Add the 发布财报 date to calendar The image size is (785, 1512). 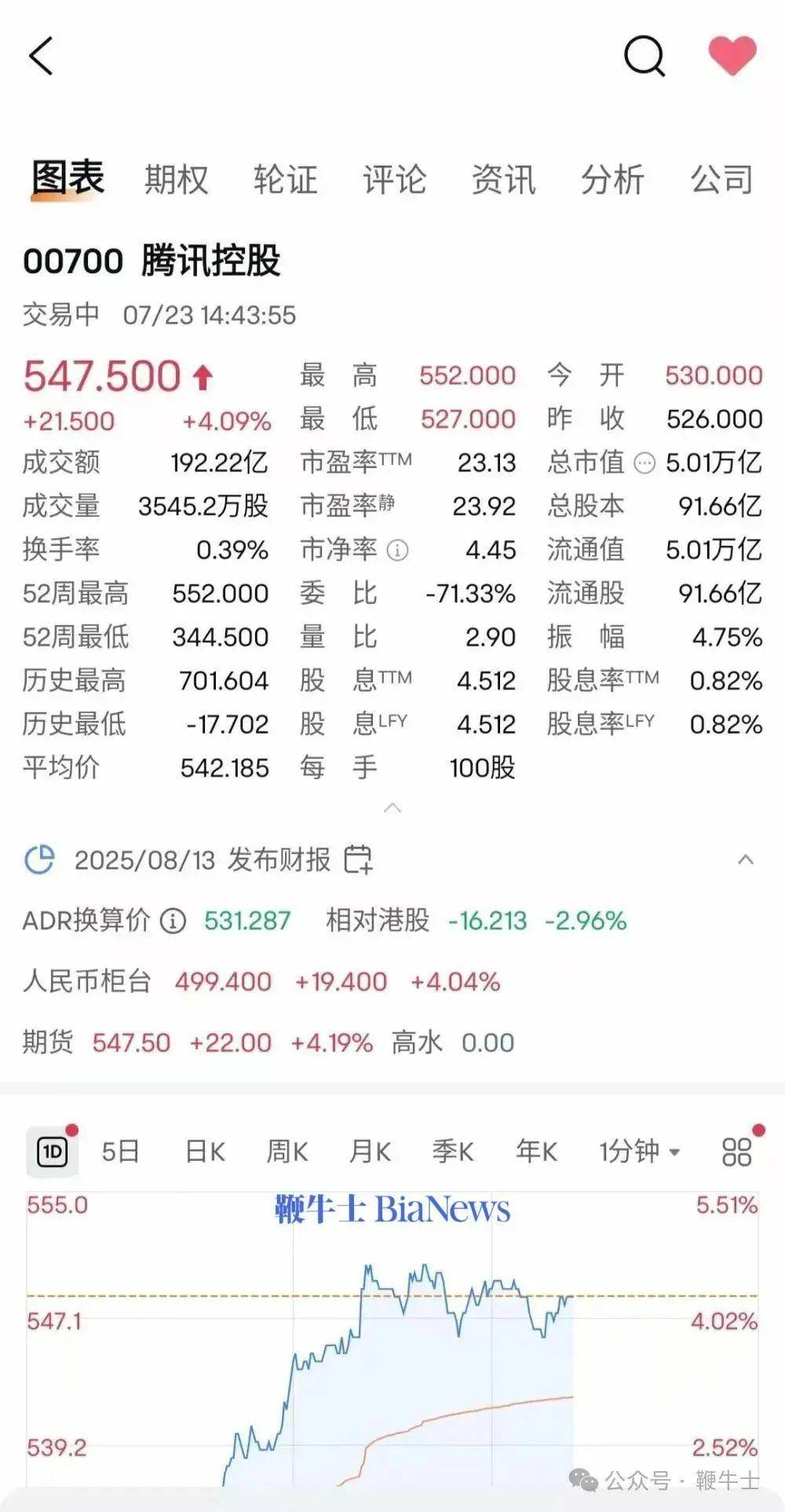click(x=358, y=860)
